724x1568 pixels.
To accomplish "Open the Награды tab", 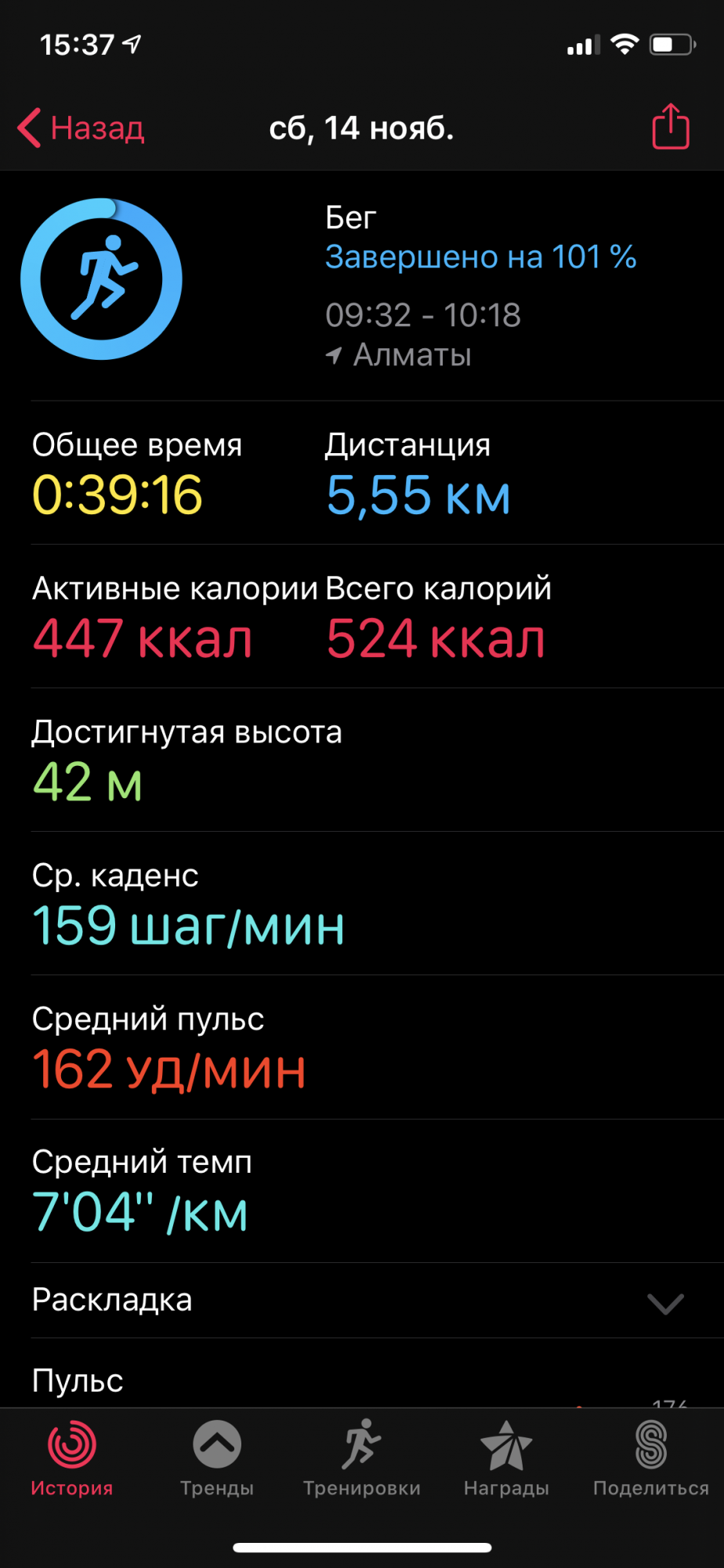I will [506, 1458].
